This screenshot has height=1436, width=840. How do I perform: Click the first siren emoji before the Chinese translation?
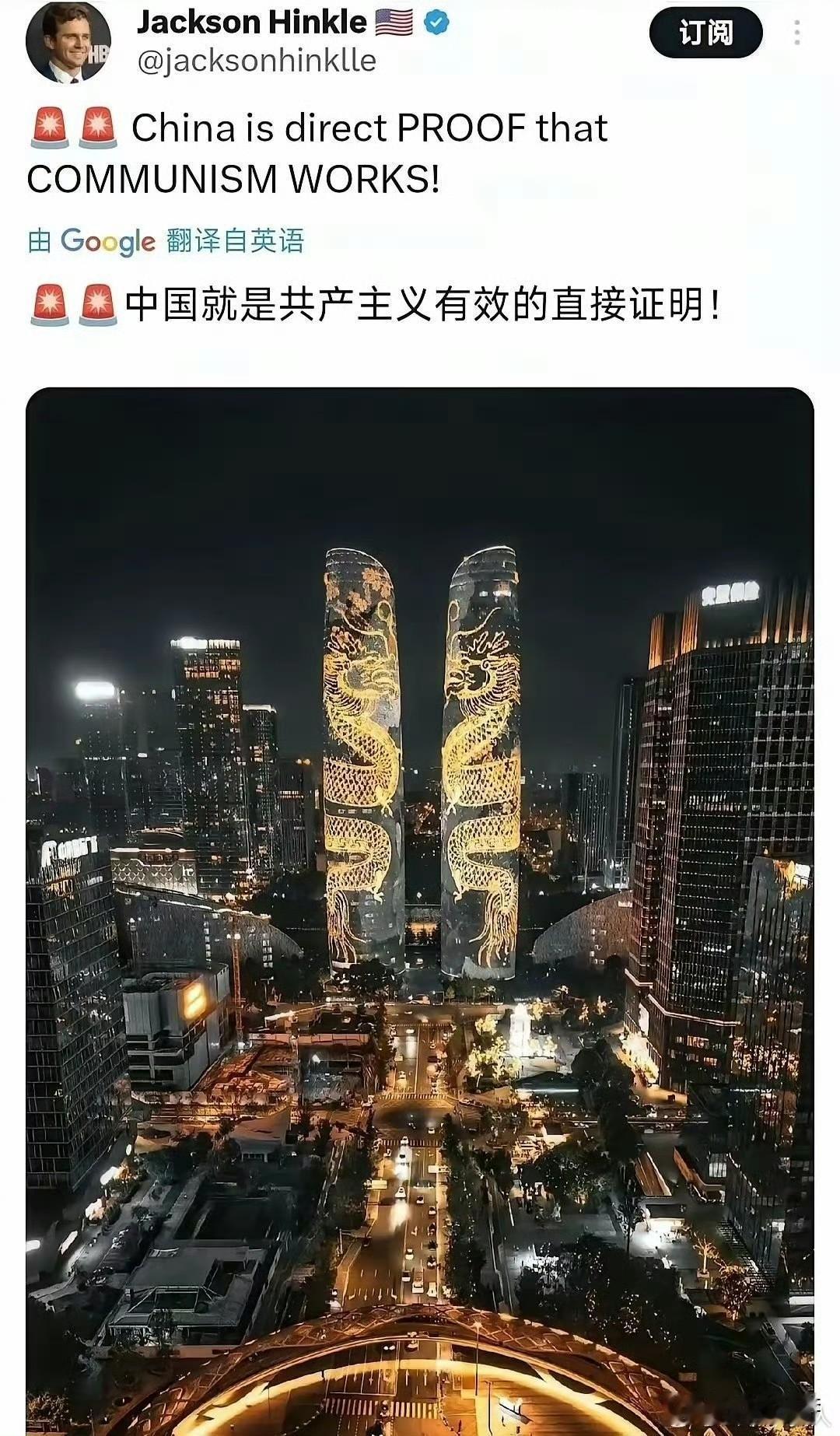[x=48, y=298]
